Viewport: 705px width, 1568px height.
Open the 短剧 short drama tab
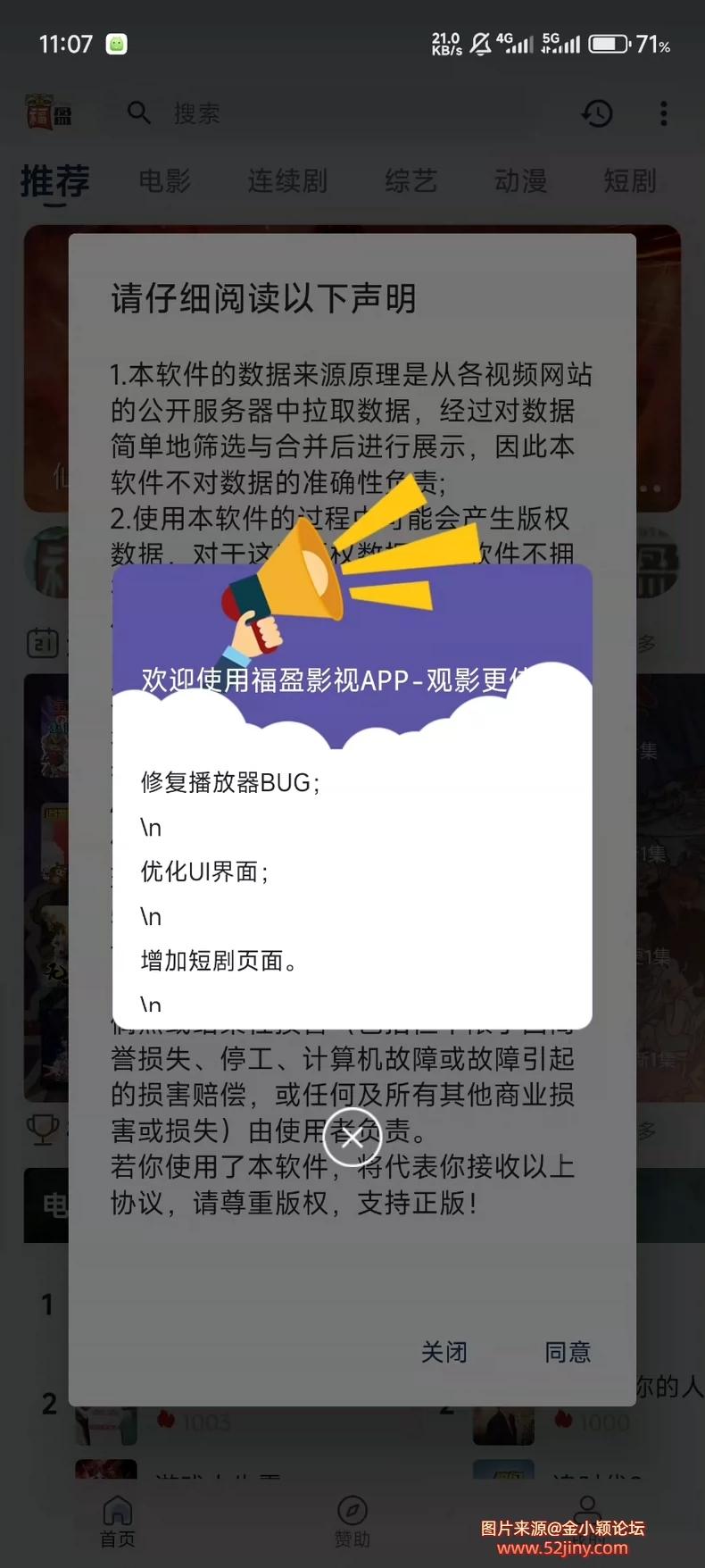(629, 181)
